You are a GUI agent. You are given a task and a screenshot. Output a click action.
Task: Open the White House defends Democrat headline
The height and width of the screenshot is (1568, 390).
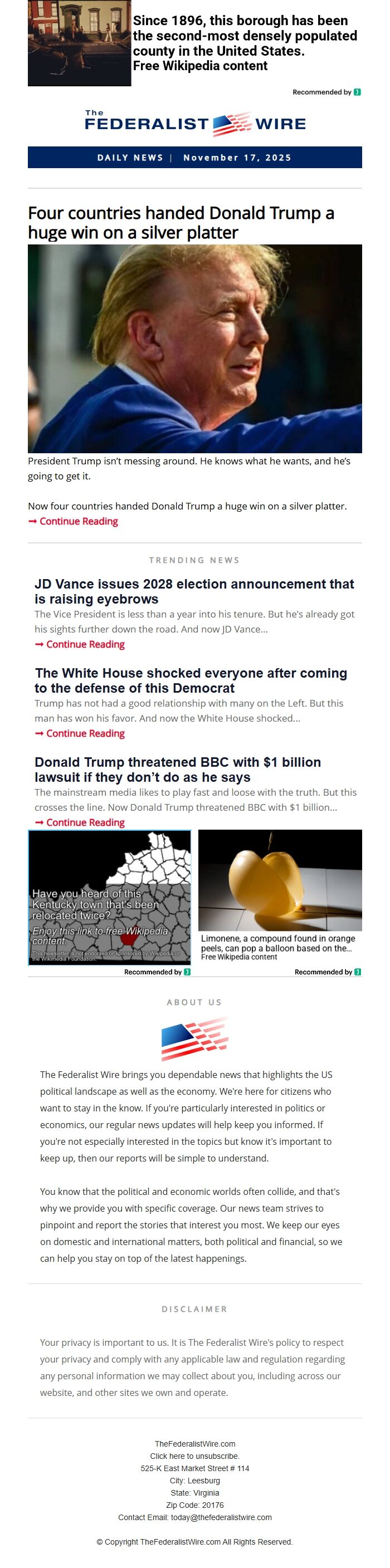click(x=191, y=680)
